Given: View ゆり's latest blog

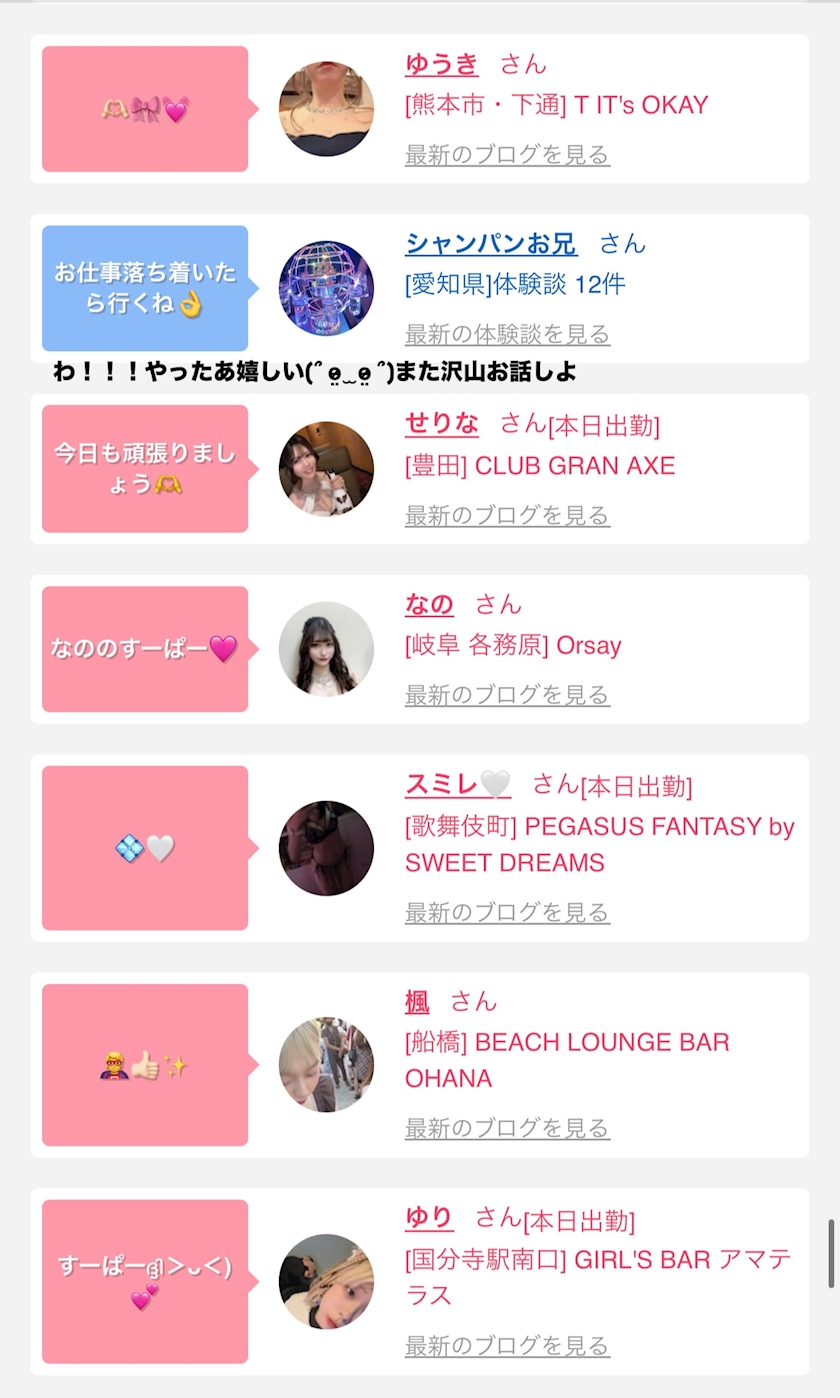Looking at the screenshot, I should [507, 1346].
